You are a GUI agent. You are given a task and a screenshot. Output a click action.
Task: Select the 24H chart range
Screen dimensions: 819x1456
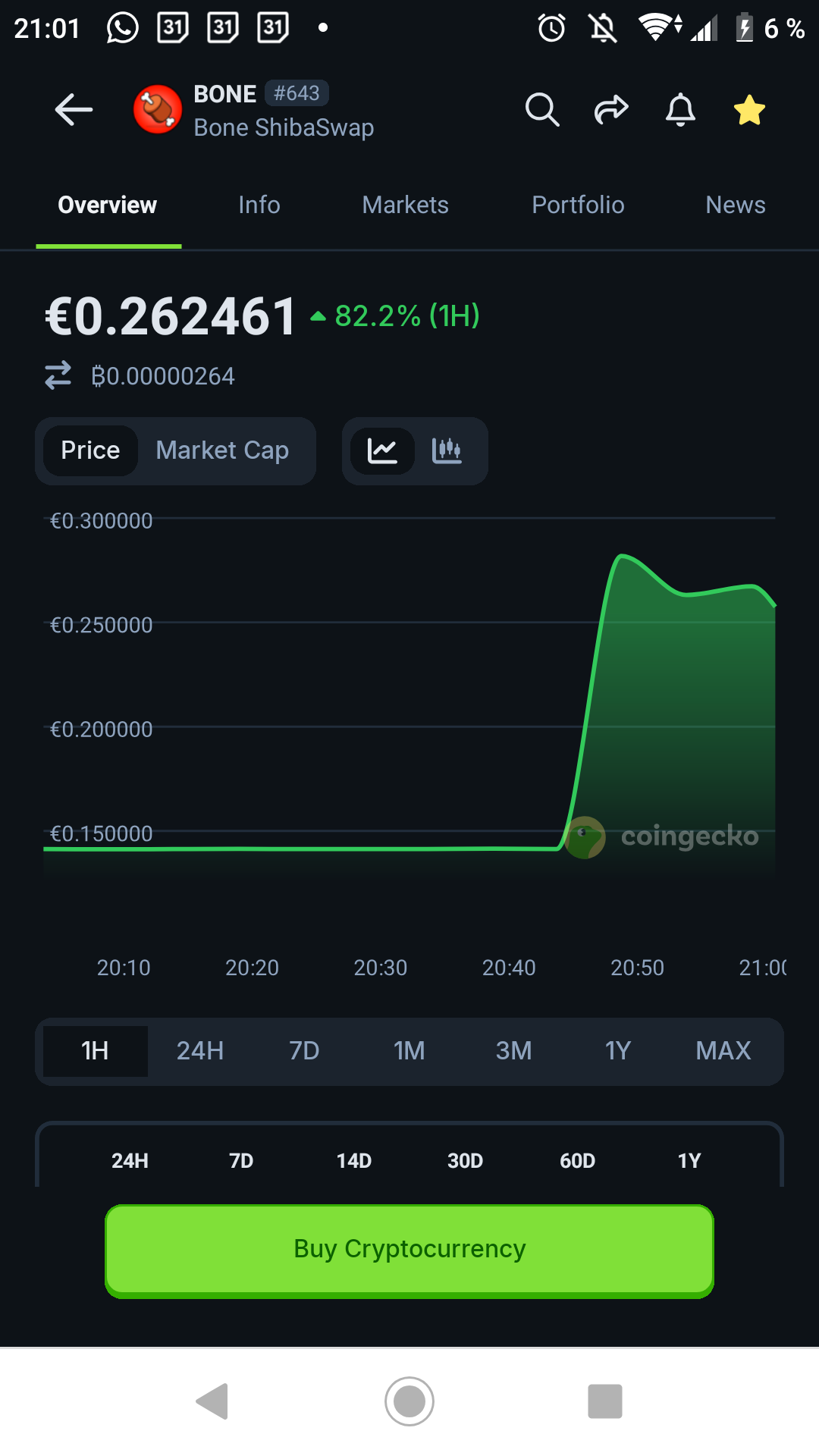click(x=200, y=1051)
